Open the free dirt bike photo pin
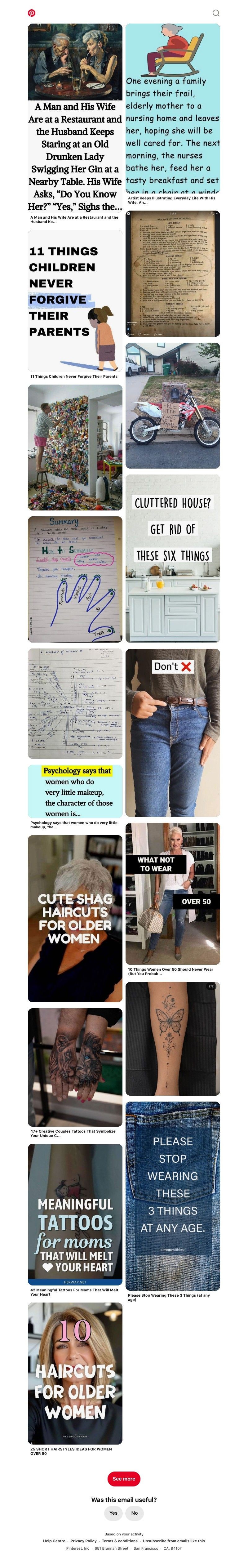Viewport: 248px width, 1568px height. (x=173, y=405)
